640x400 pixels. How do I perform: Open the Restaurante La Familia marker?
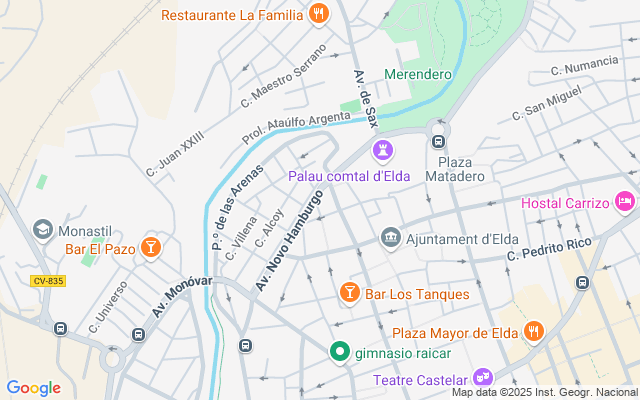319,14
